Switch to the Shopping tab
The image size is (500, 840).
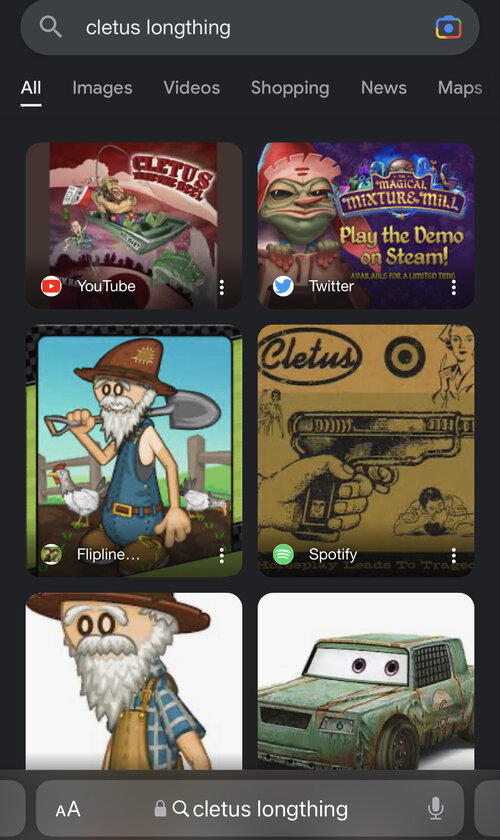[290, 88]
